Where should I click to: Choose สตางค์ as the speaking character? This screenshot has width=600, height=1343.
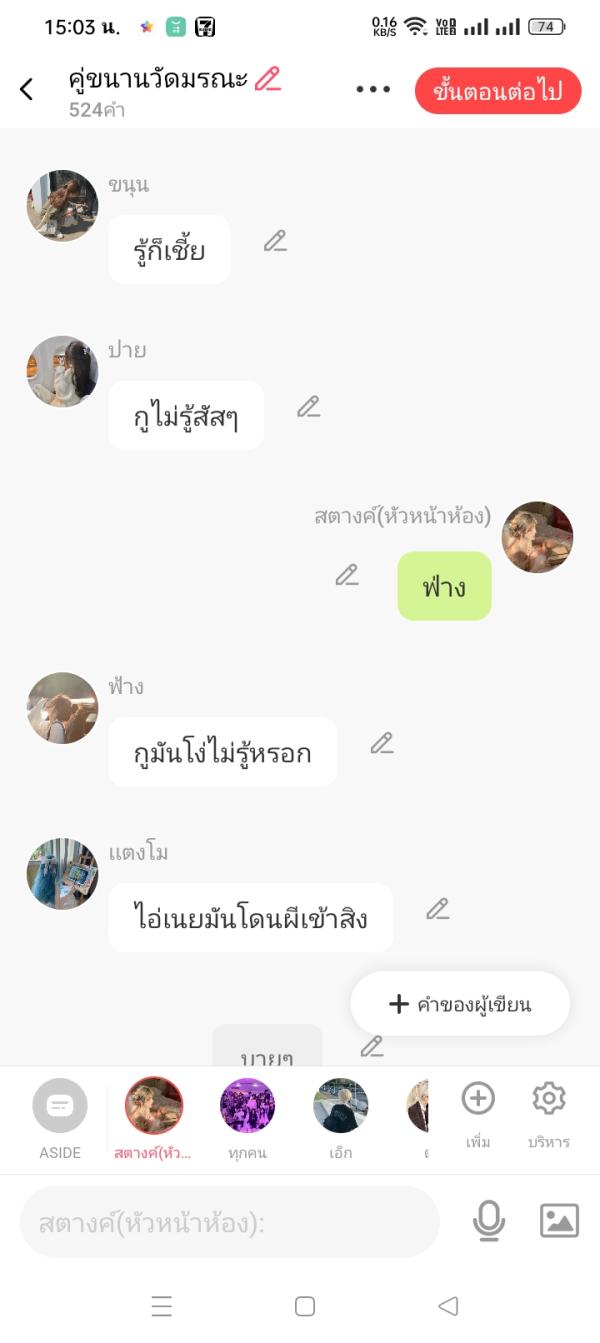click(153, 1115)
